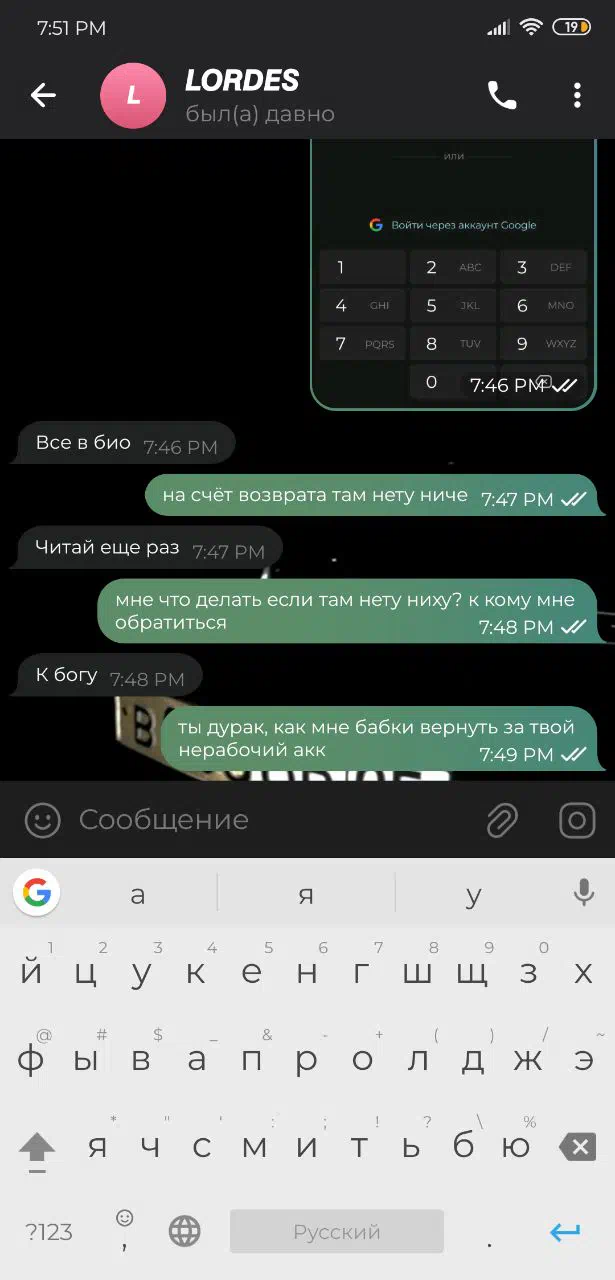615x1280 pixels.
Task: Attach a file with the paperclip
Action: coord(502,821)
